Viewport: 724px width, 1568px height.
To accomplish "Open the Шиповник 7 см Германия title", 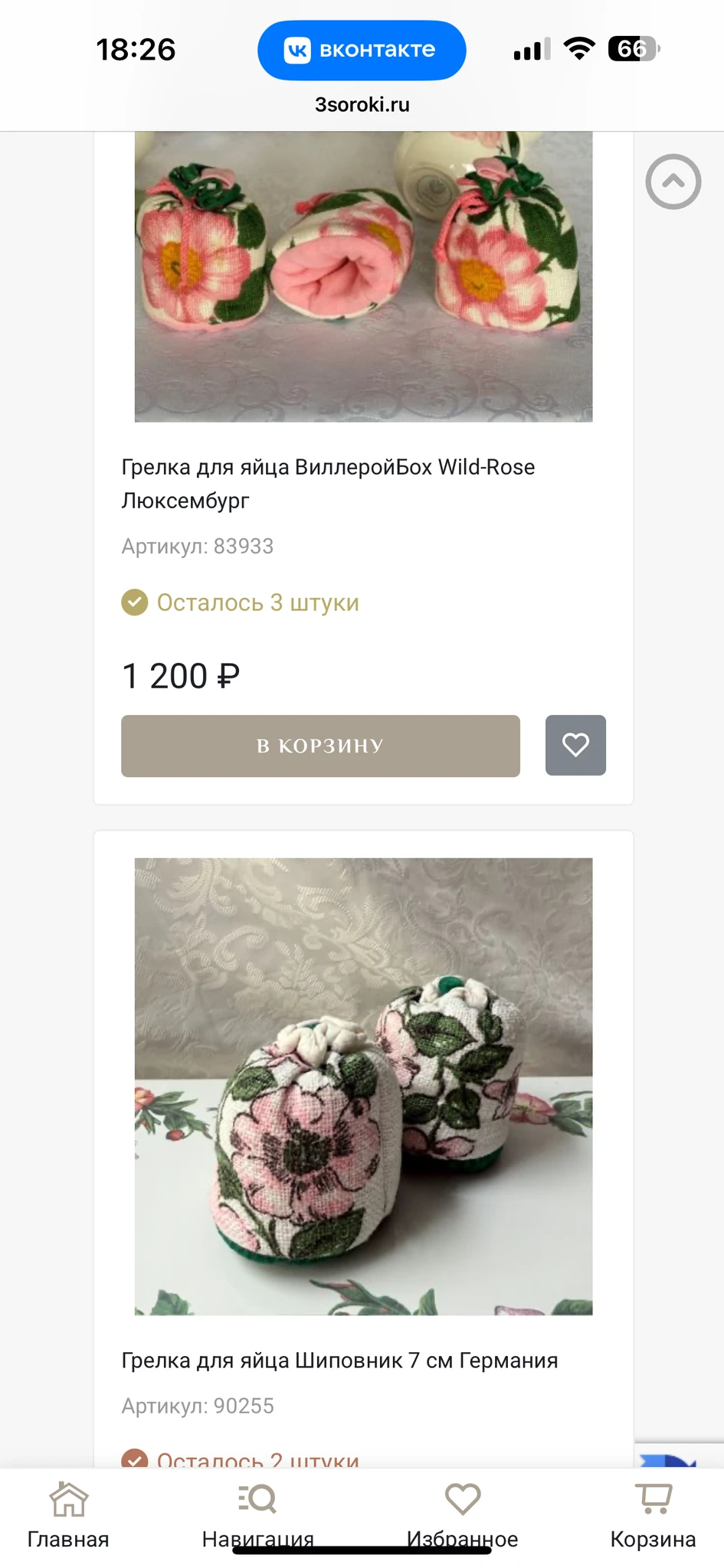I will pyautogui.click(x=339, y=1361).
